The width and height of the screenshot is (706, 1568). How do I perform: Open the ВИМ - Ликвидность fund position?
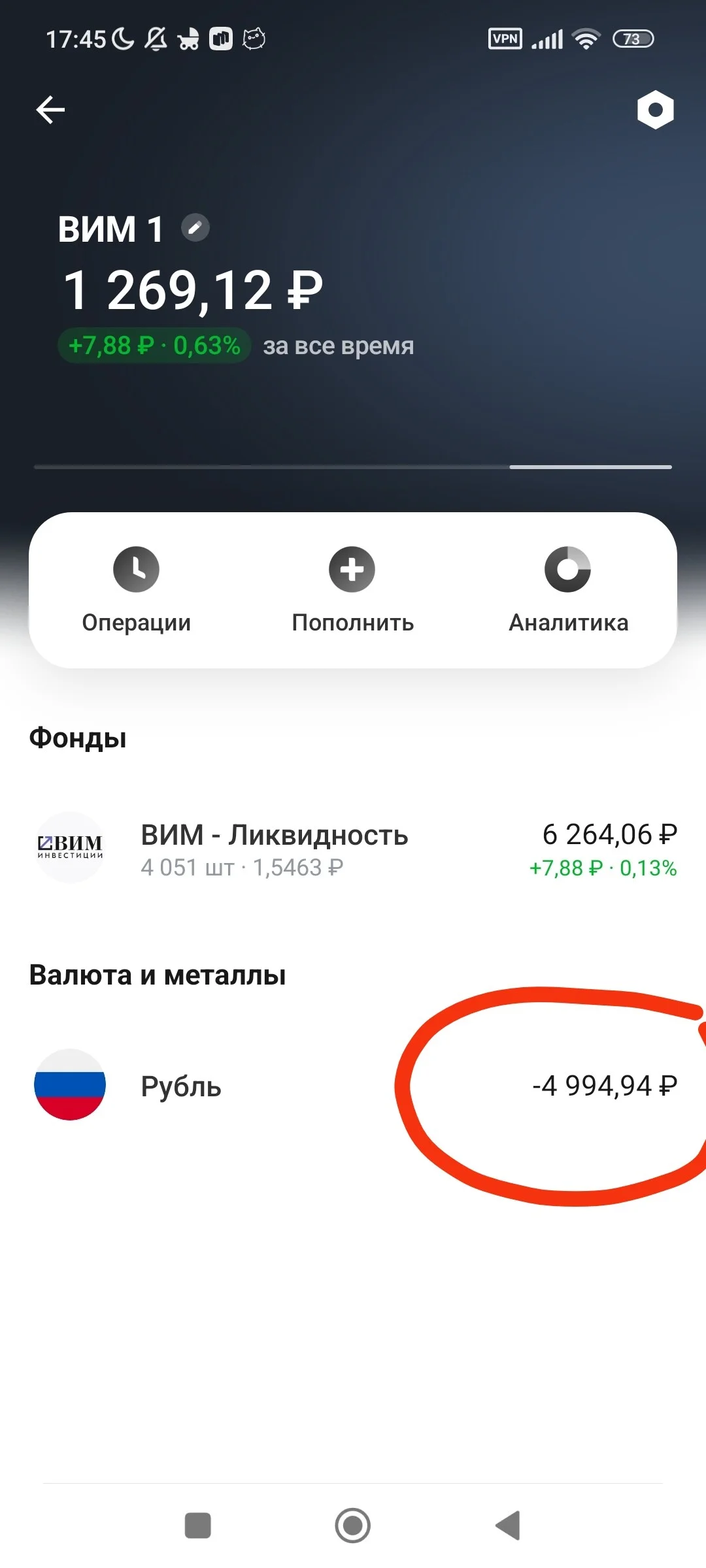point(353,849)
